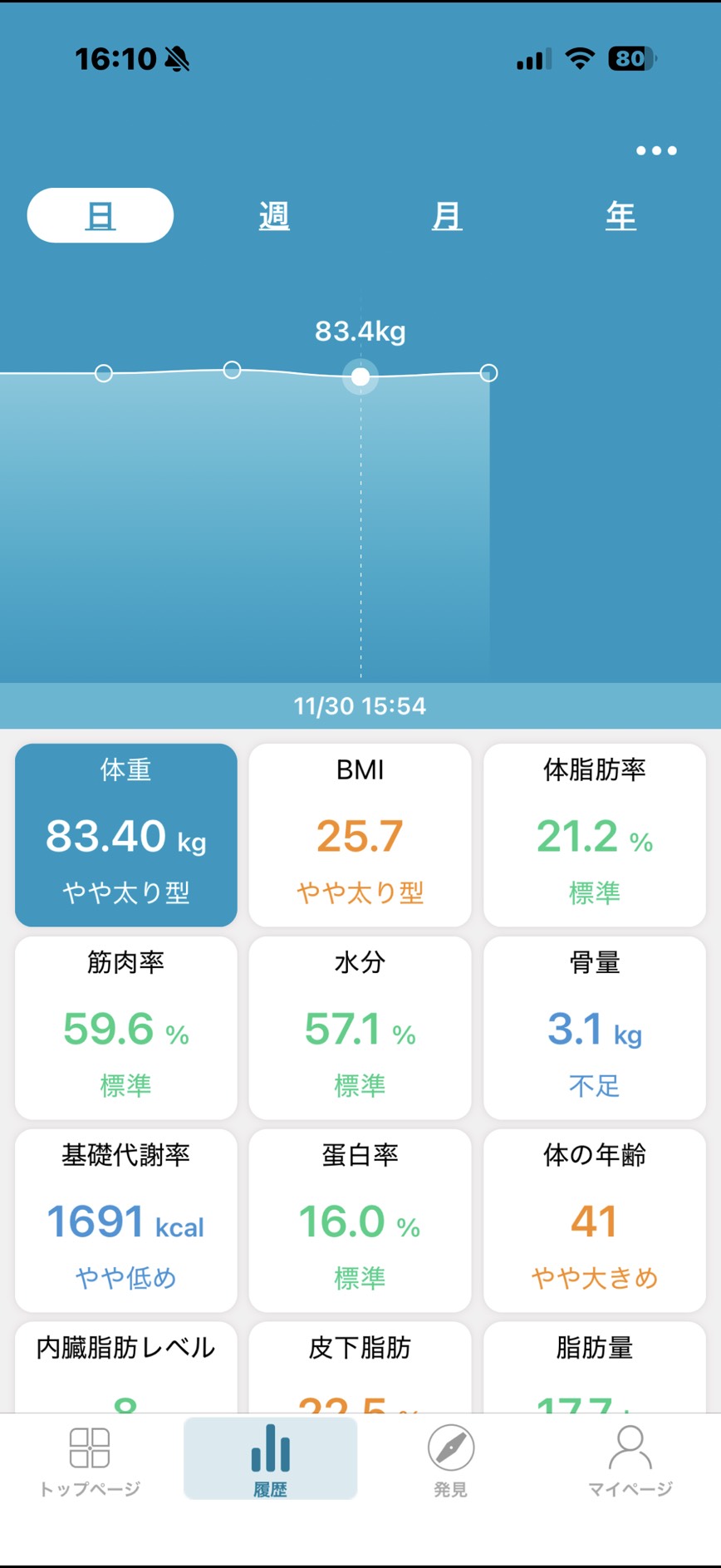The width and height of the screenshot is (721, 1568).
Task: Select the 日 tab
Action: pos(100,214)
